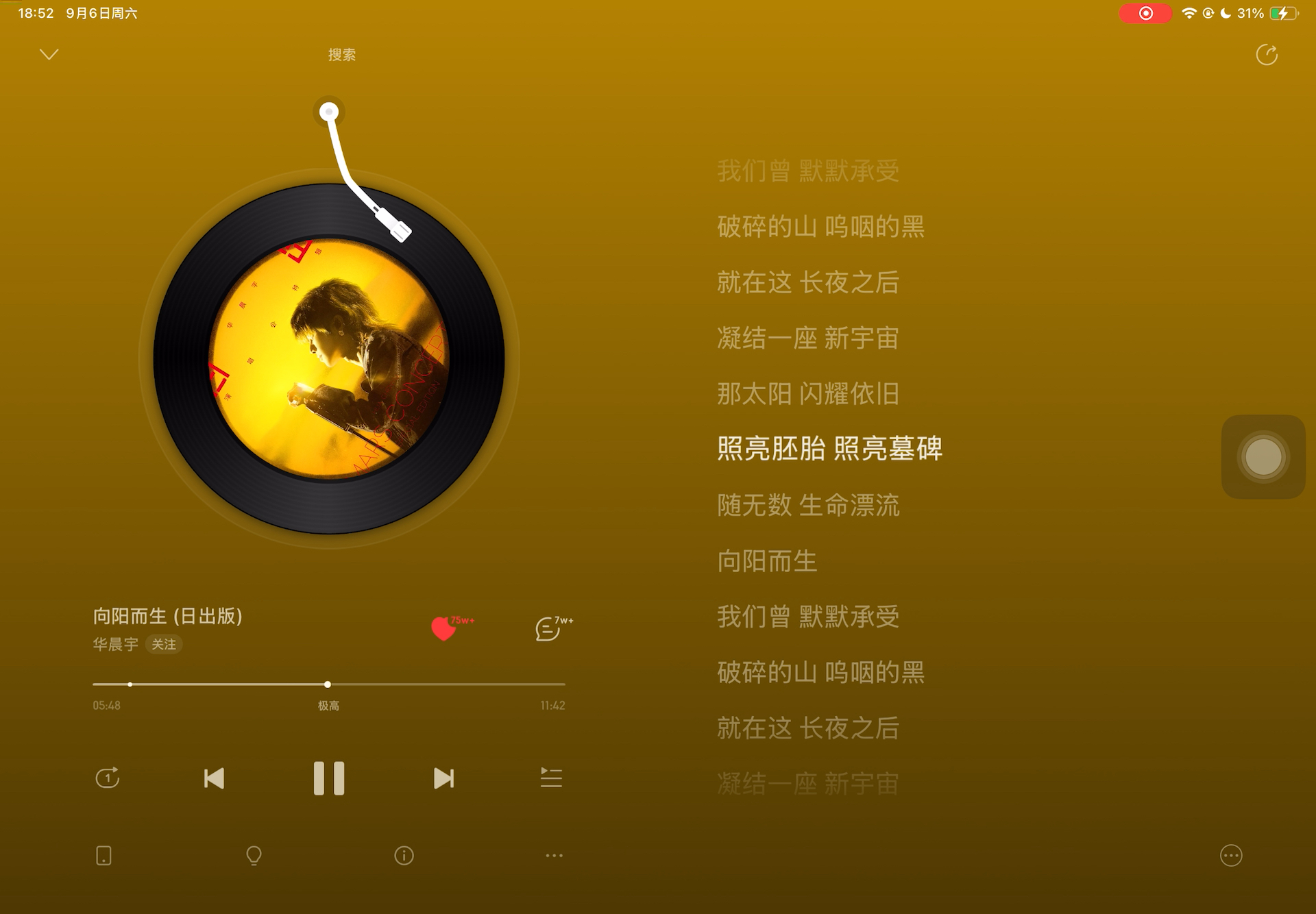The width and height of the screenshot is (1316, 914).
Task: Pause the current song
Action: click(x=328, y=778)
